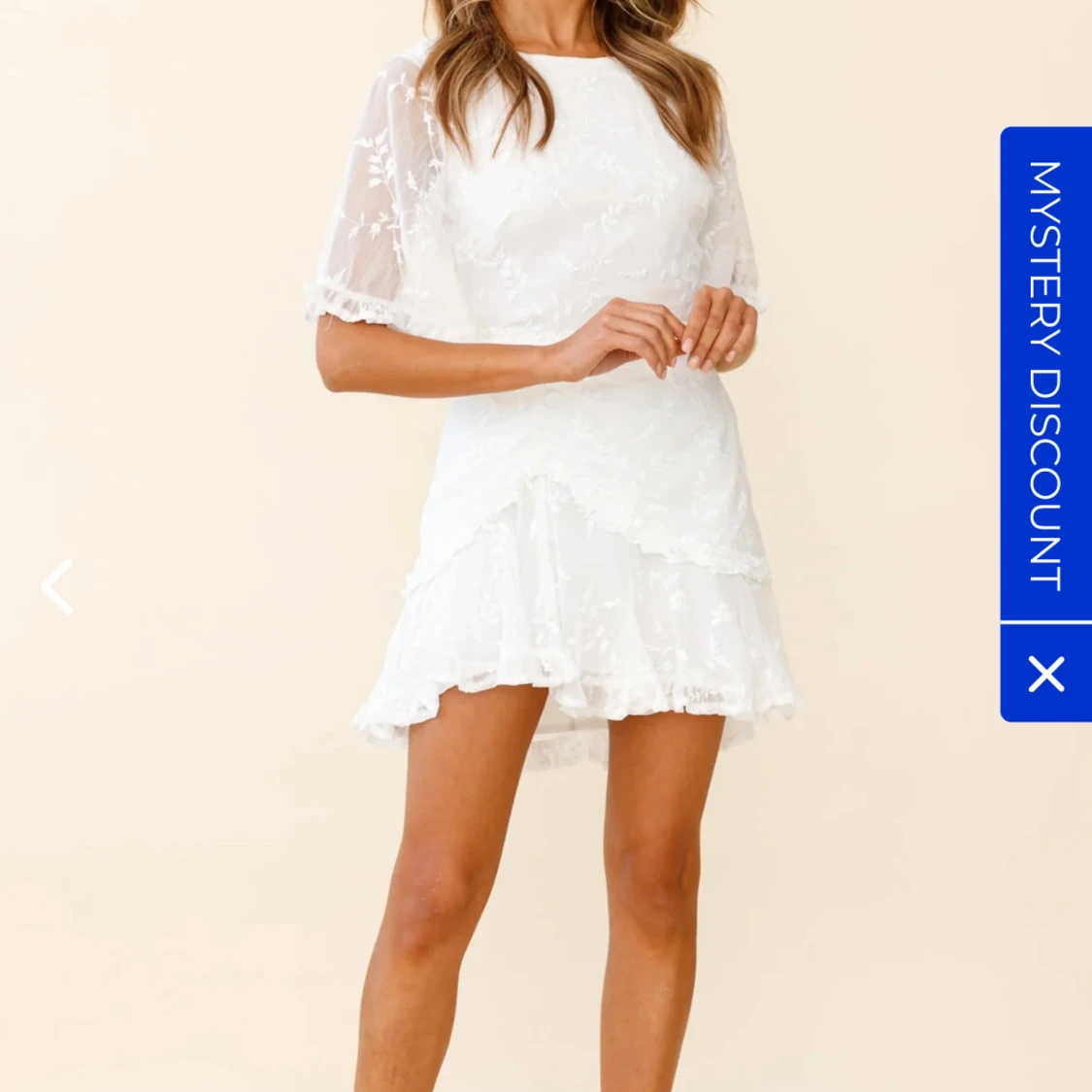Go to the previous product image
Image resolution: width=1092 pixels, height=1092 pixels.
(x=56, y=587)
